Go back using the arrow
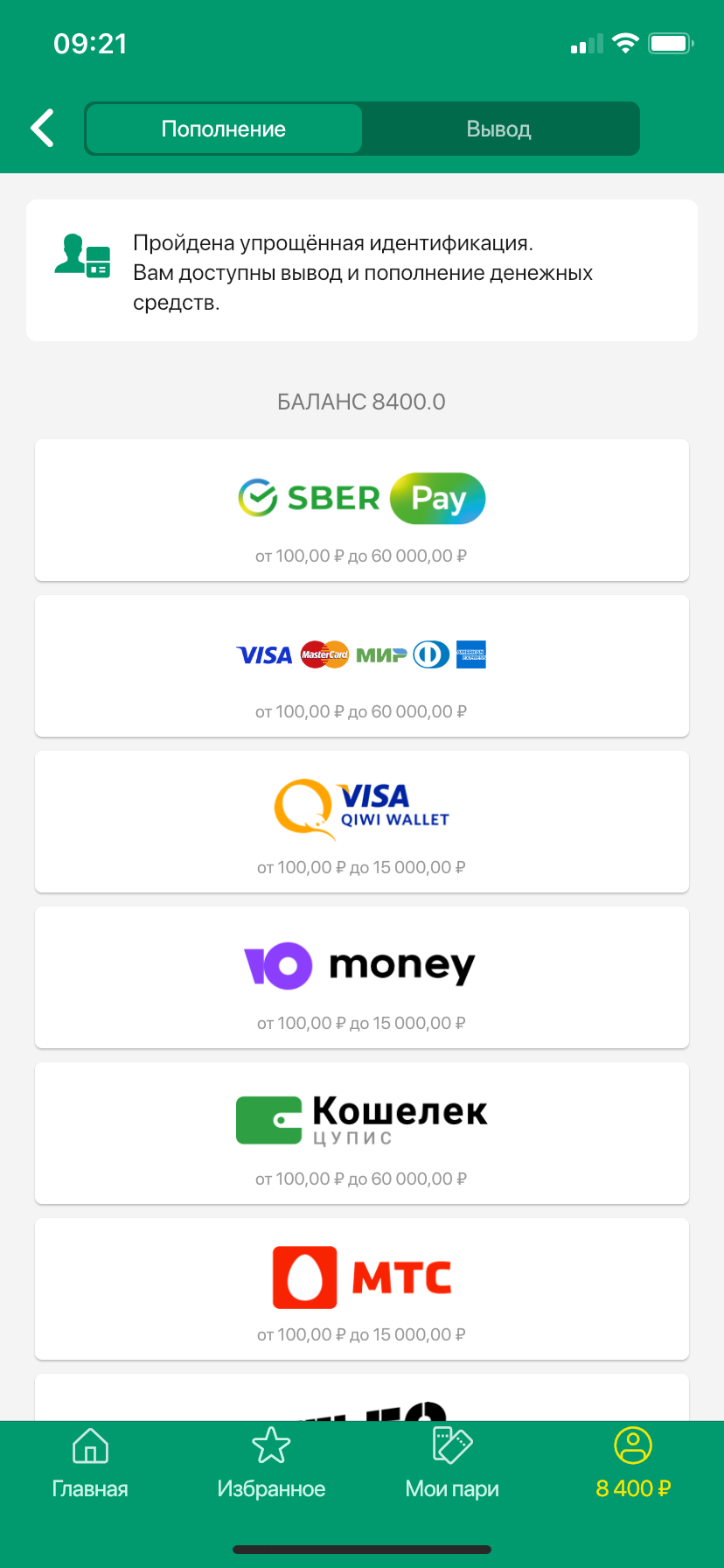Viewport: 724px width, 1568px height. tap(43, 129)
